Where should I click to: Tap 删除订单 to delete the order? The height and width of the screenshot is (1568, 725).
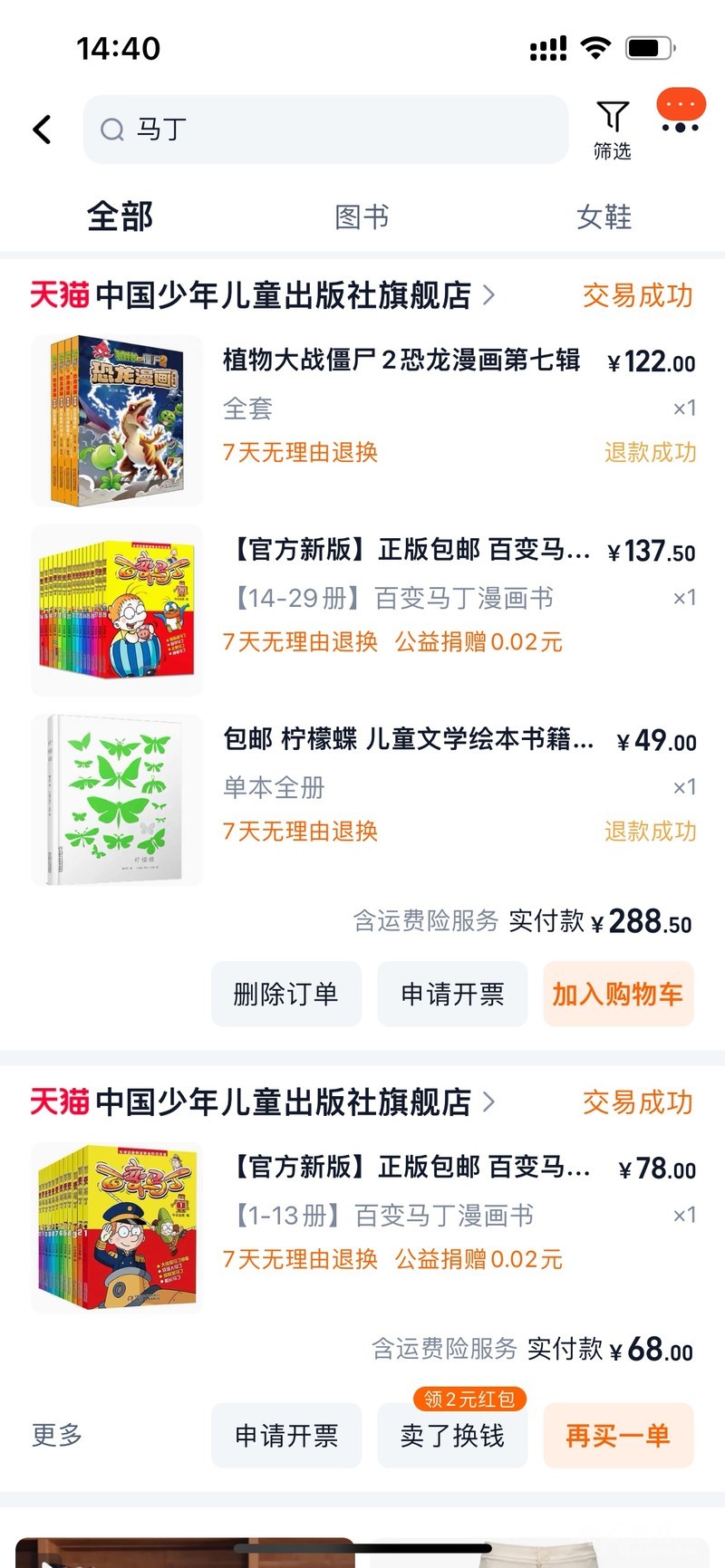point(285,994)
